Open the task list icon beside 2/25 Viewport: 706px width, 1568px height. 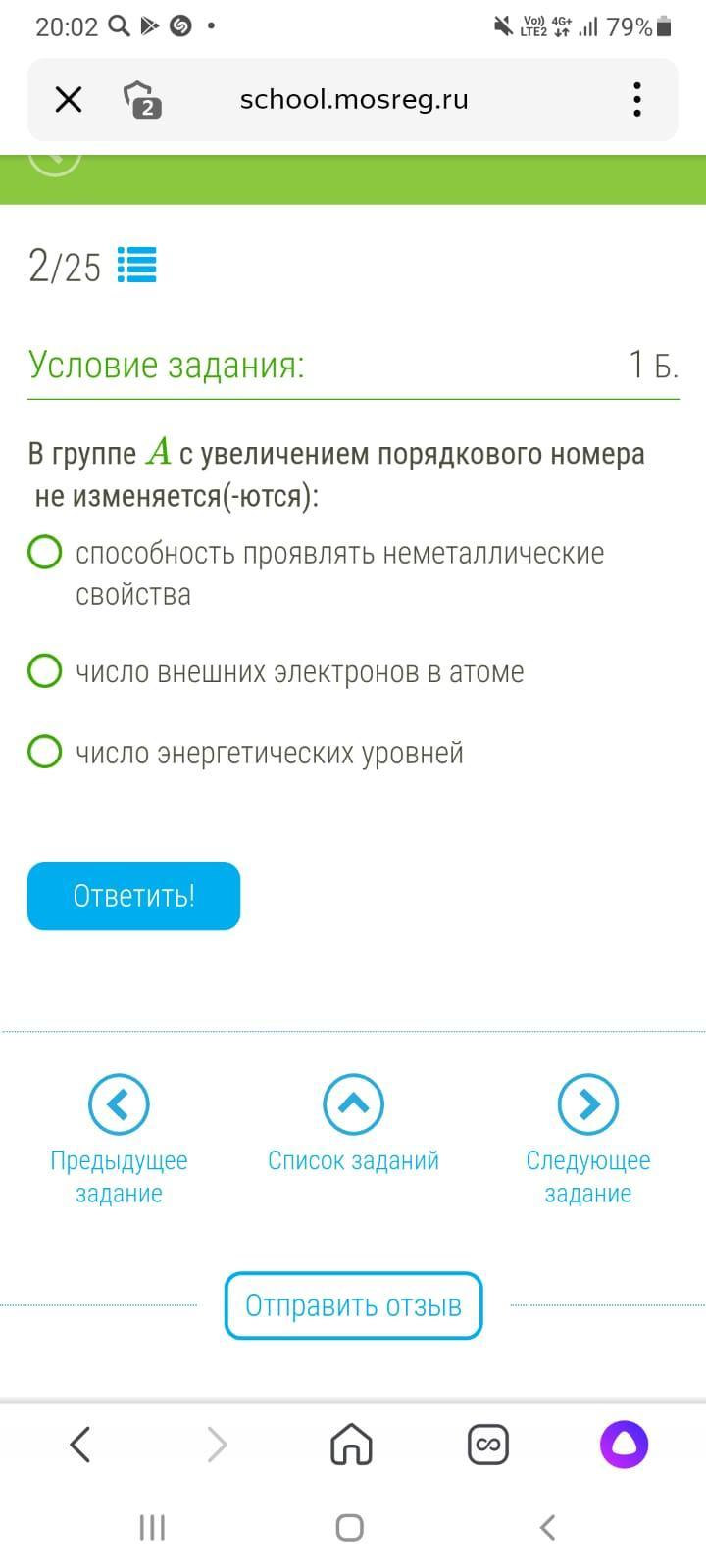click(x=136, y=265)
